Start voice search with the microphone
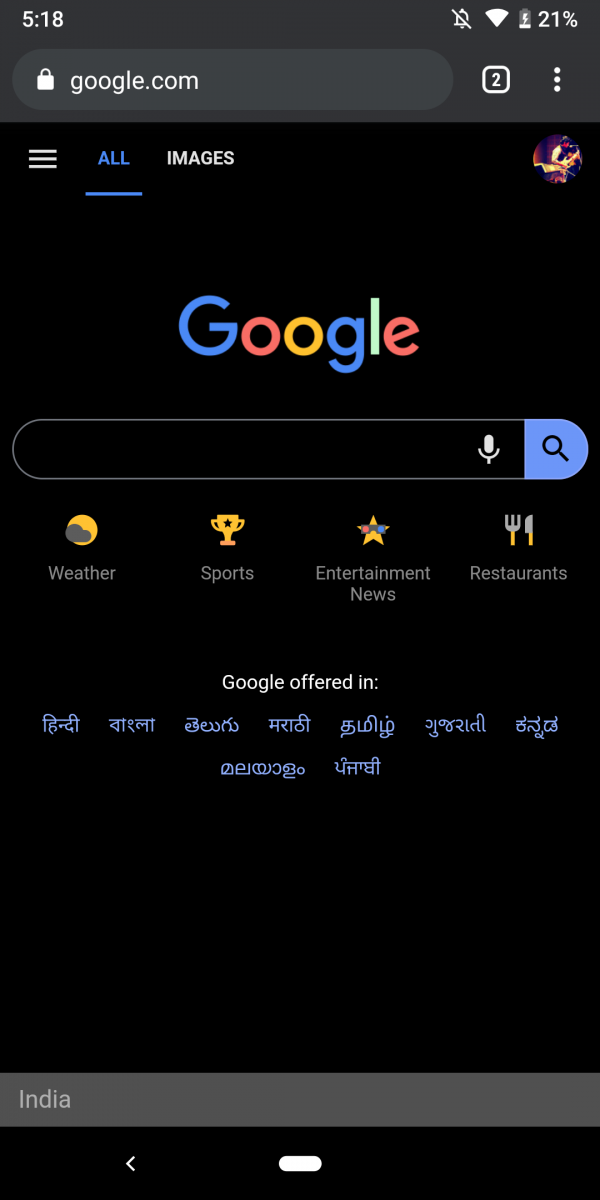The height and width of the screenshot is (1200, 600). coord(488,449)
